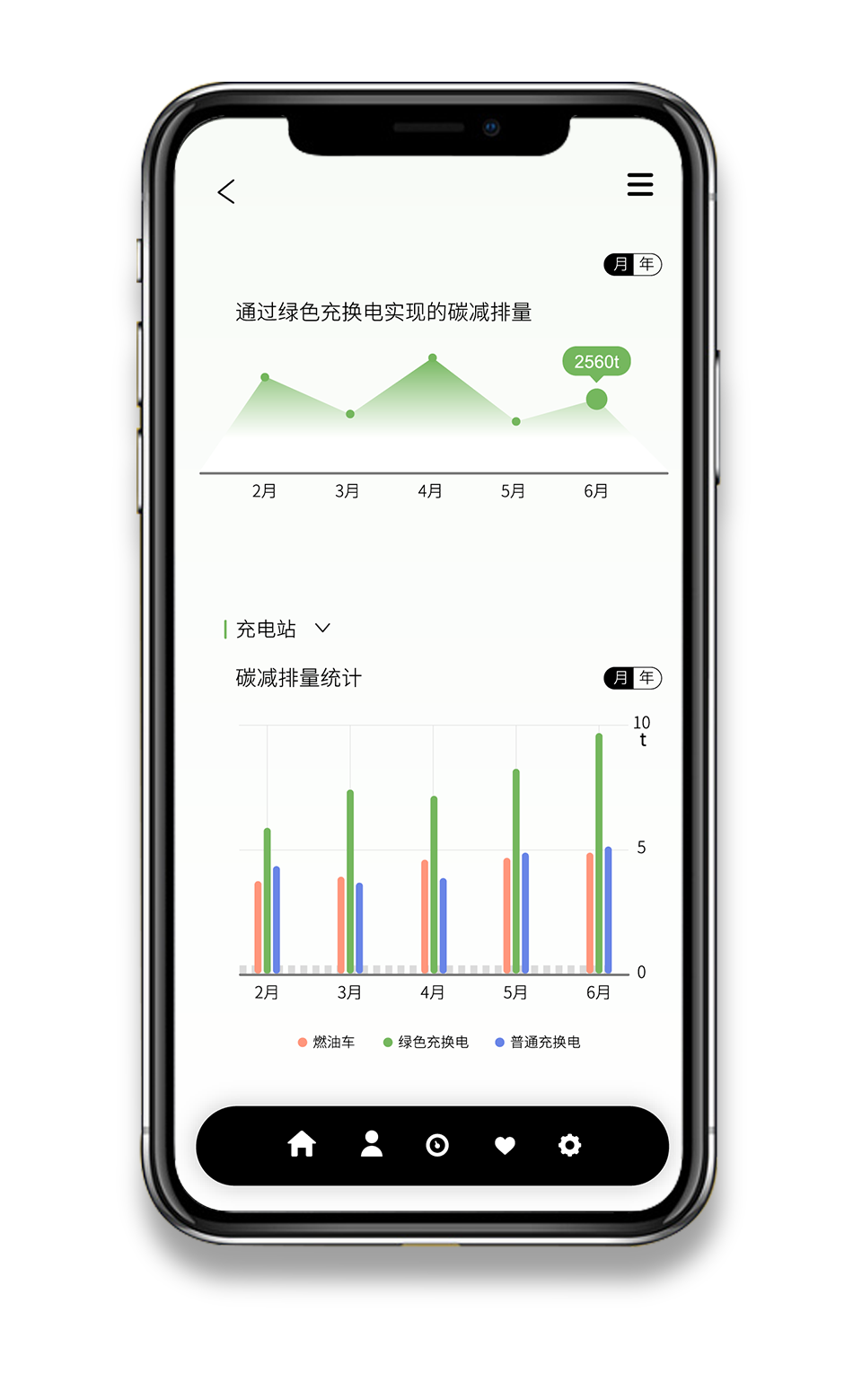This screenshot has width=862, height=1400.
Task: Expand the 充电站 dropdown
Action: [322, 629]
